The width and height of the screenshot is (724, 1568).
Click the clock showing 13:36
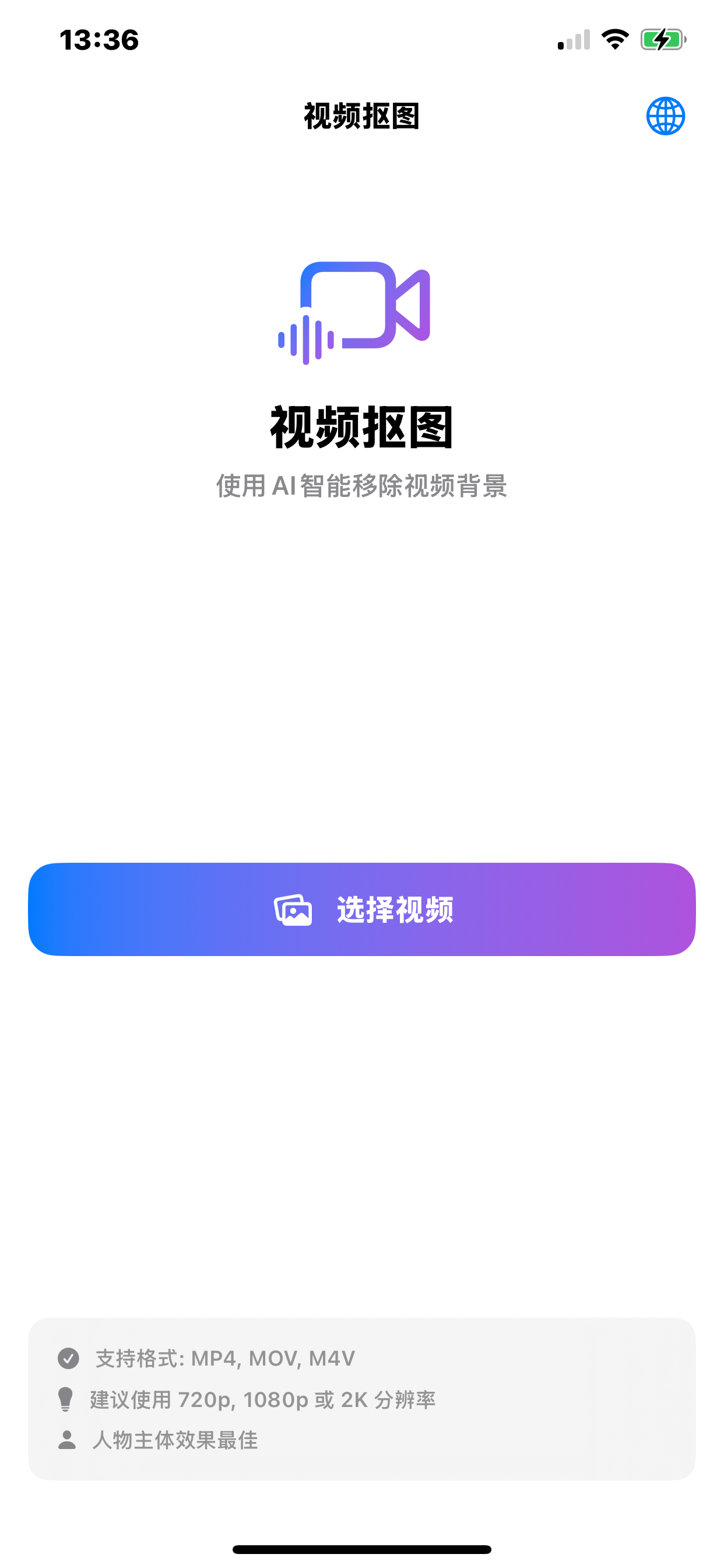(x=99, y=39)
